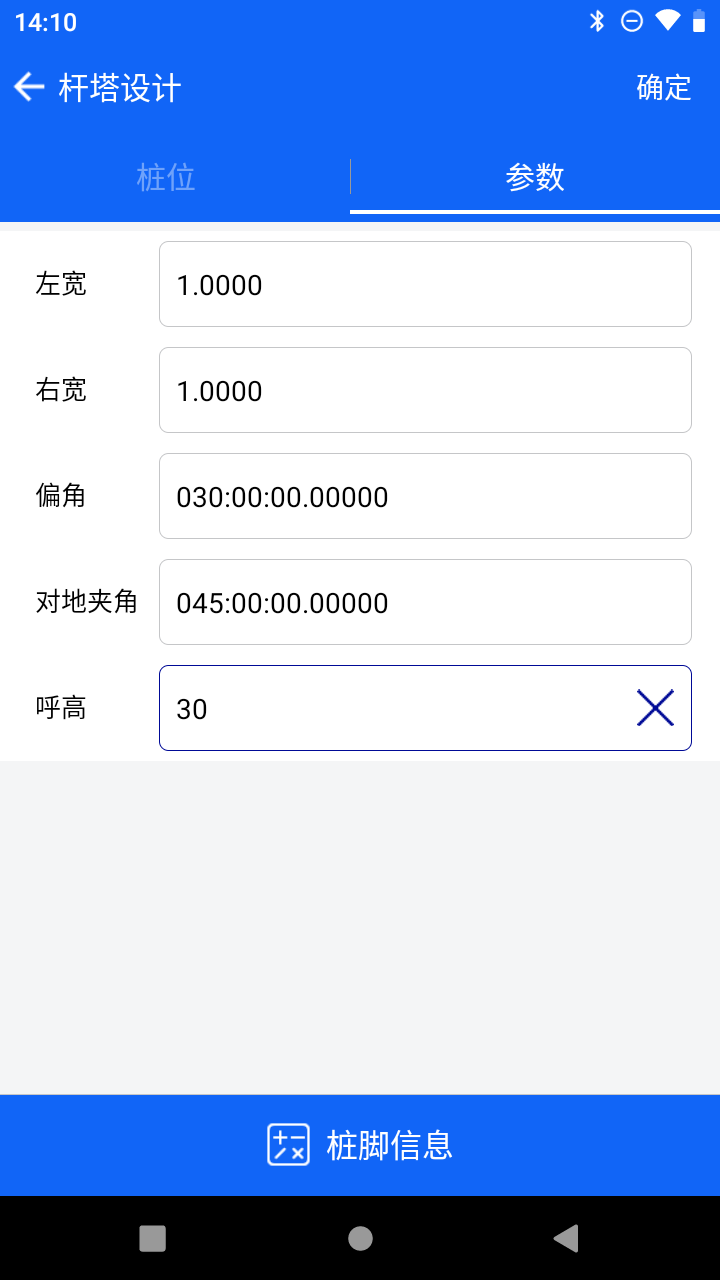This screenshot has height=1280, width=720.
Task: Tap the system home button
Action: point(360,1238)
